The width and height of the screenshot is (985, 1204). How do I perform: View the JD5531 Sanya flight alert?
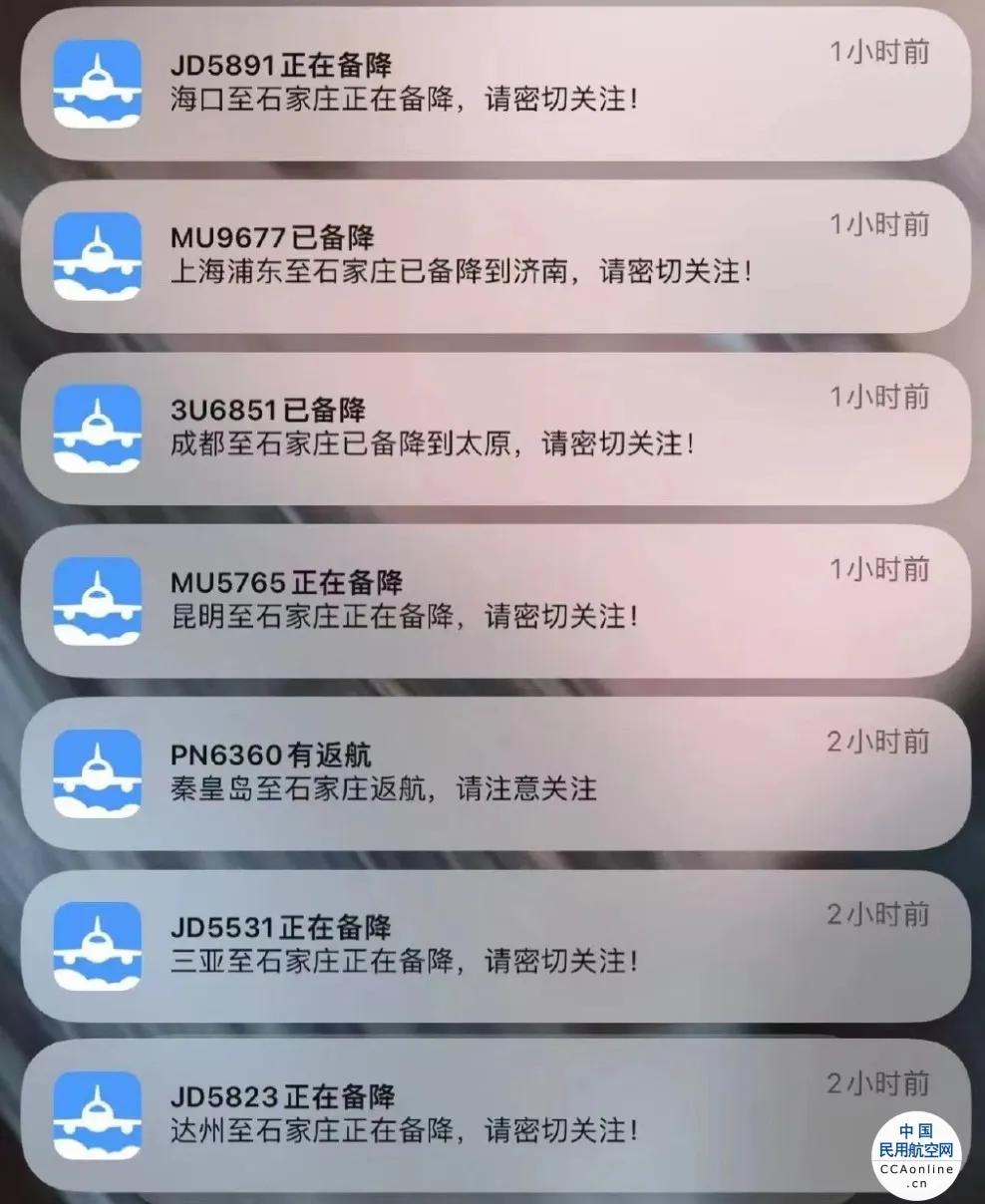(492, 946)
